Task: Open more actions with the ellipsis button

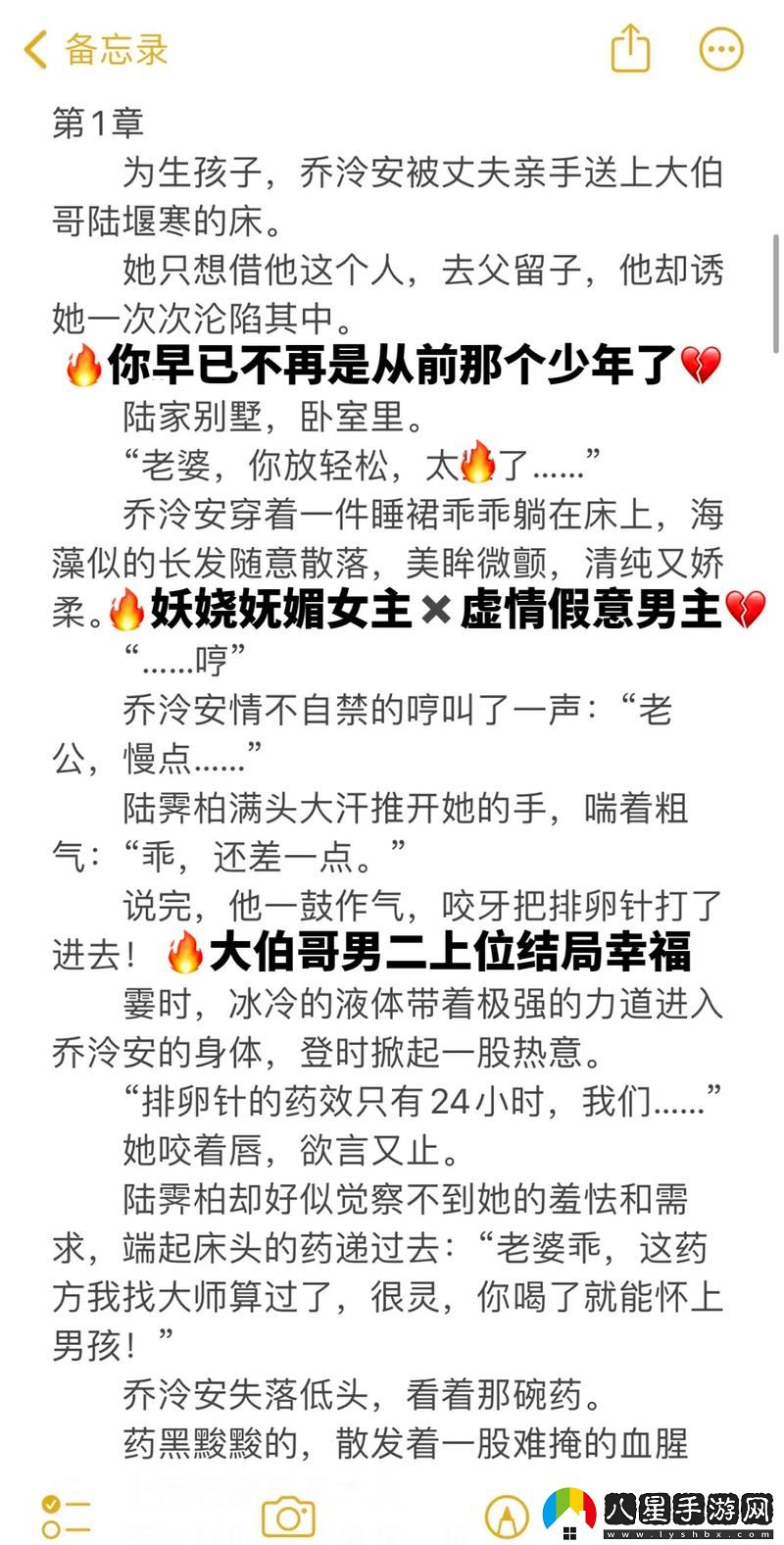Action: pyautogui.click(x=721, y=47)
